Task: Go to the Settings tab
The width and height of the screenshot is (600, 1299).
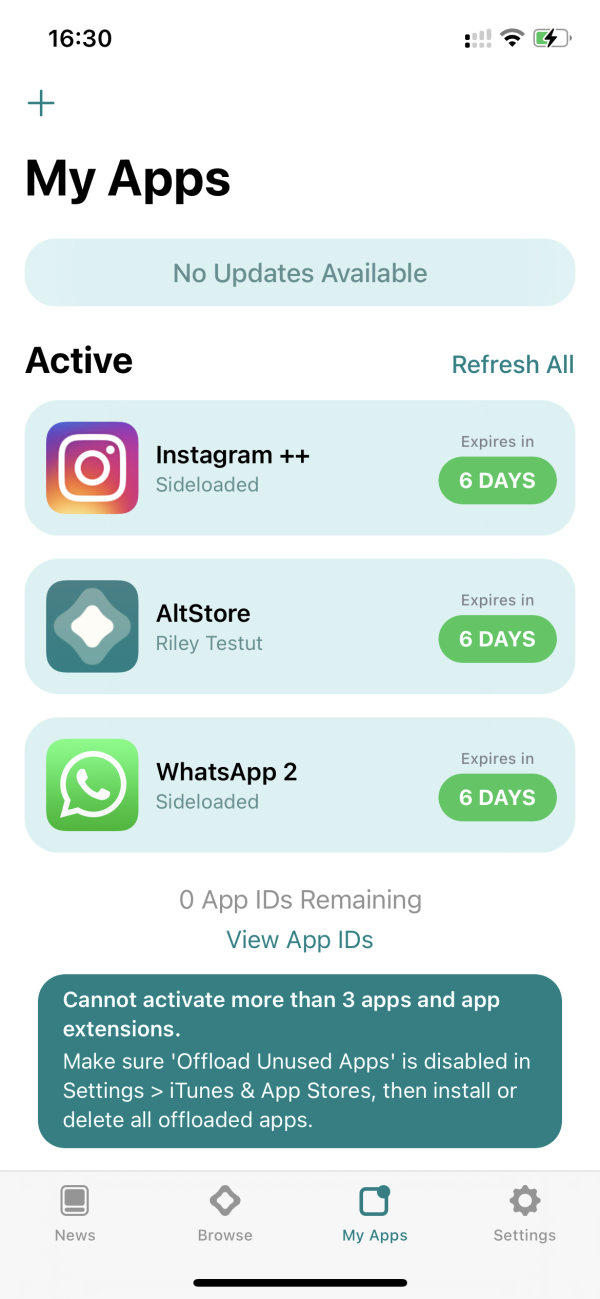Action: pos(524,1213)
